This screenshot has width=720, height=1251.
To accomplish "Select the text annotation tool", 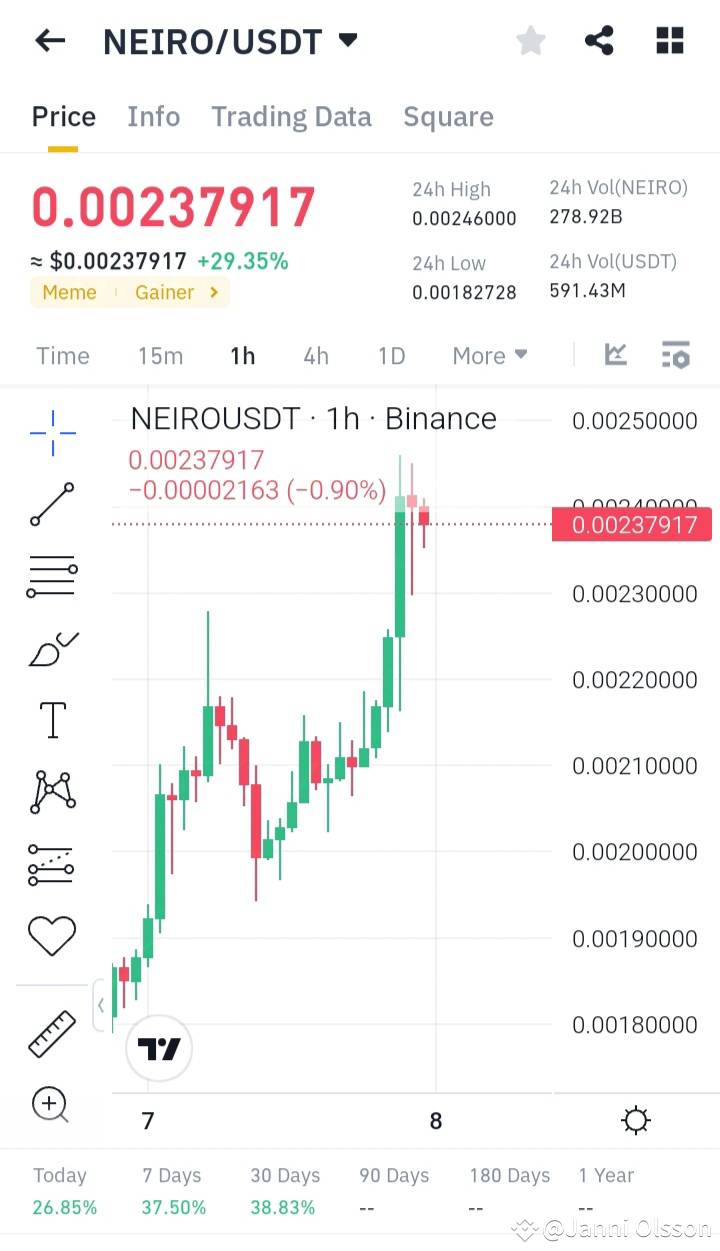I will coord(51,719).
